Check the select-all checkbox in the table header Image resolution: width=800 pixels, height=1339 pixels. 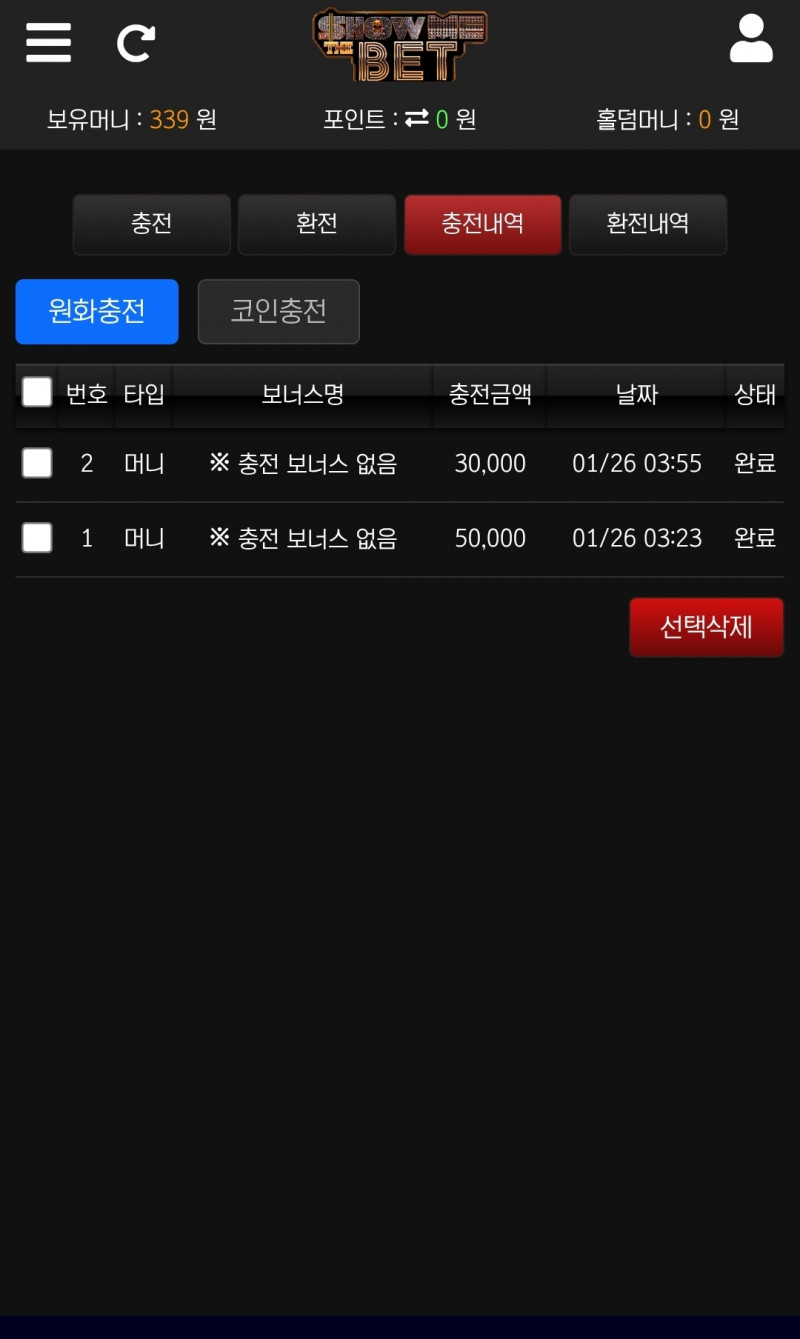coord(37,392)
